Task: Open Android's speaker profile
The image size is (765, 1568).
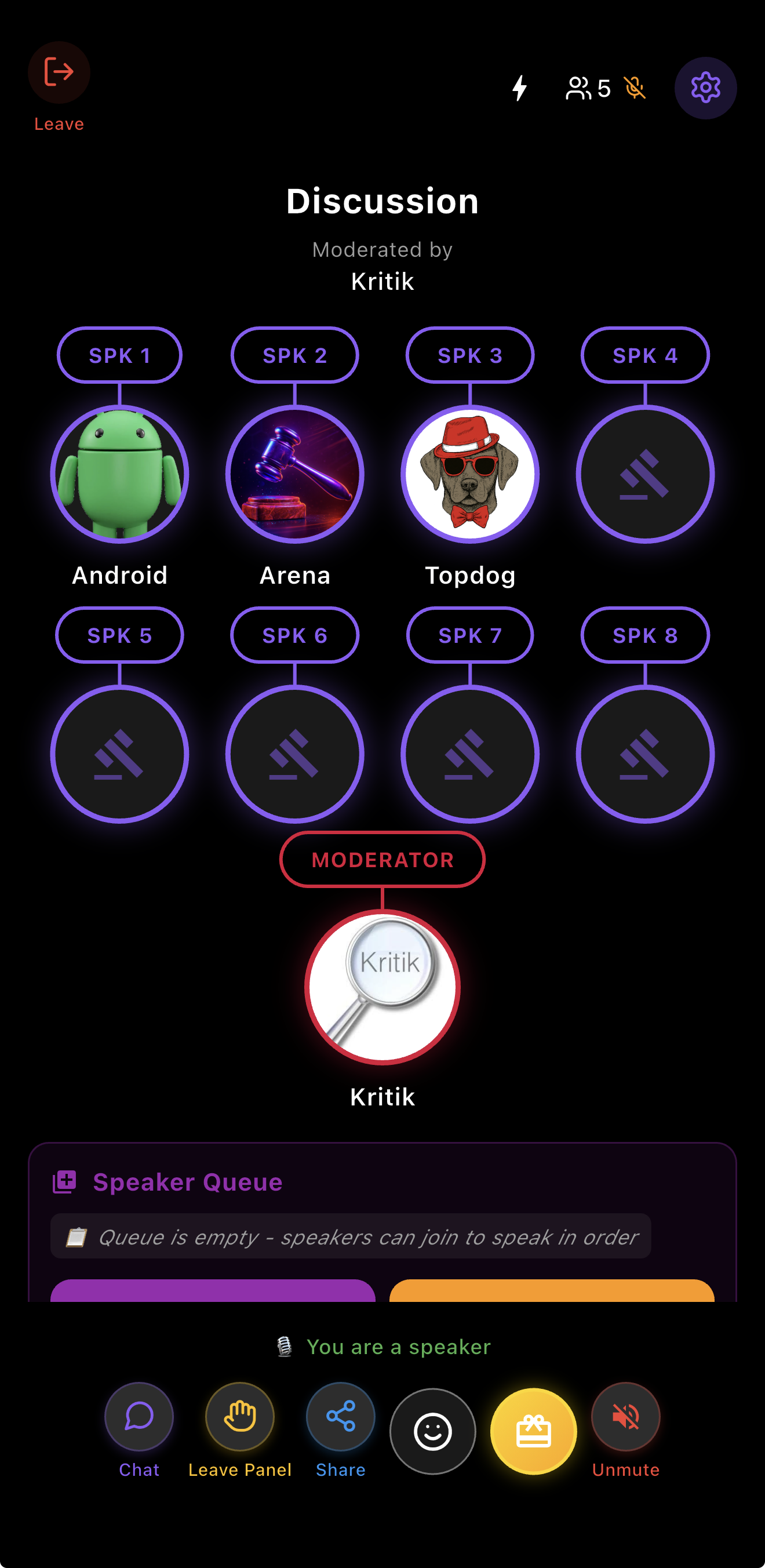Action: pos(120,474)
